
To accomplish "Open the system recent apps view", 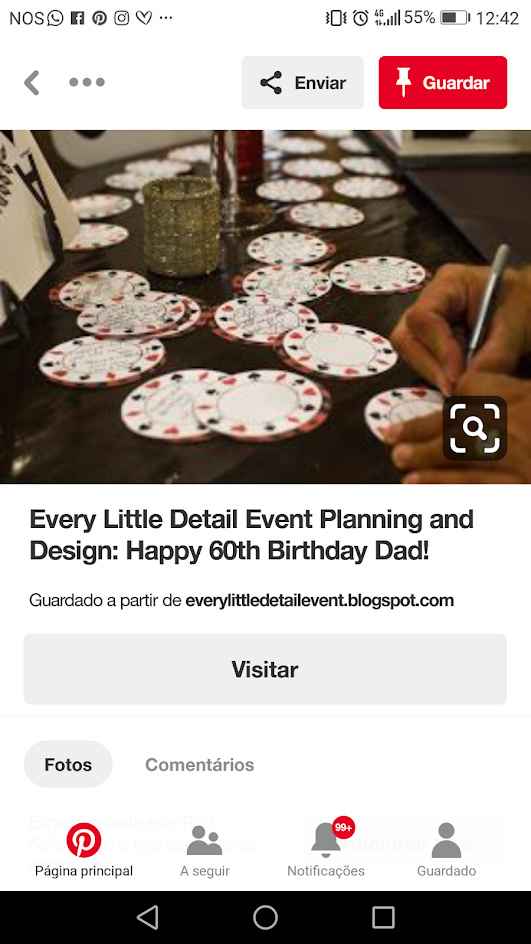I will point(383,918).
